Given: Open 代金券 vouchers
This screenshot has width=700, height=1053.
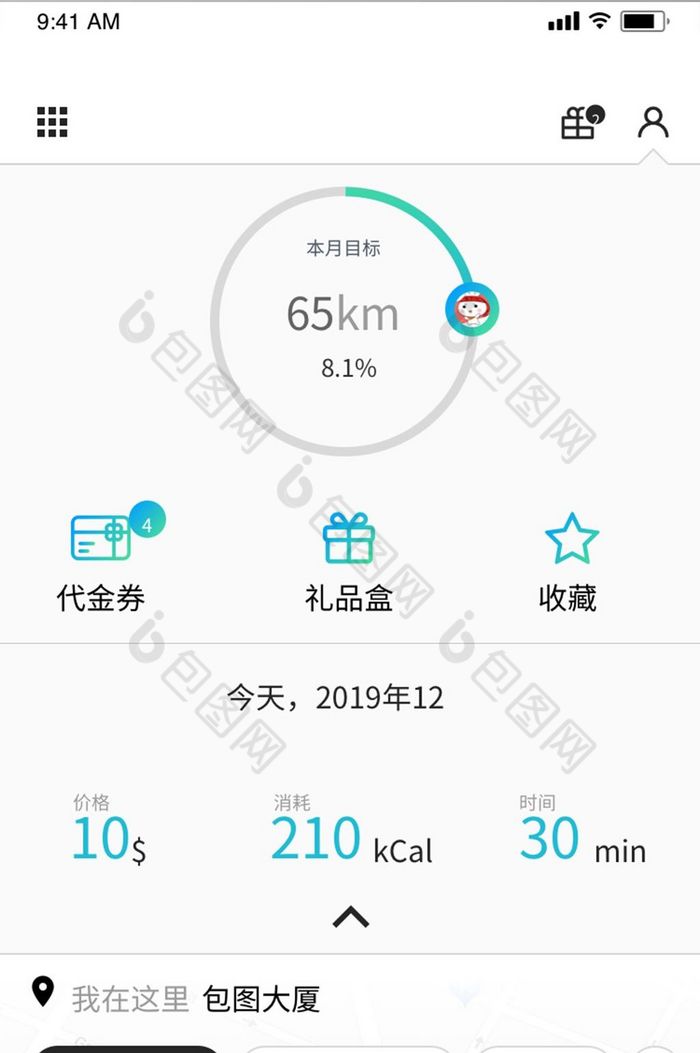Looking at the screenshot, I should coord(101,561).
